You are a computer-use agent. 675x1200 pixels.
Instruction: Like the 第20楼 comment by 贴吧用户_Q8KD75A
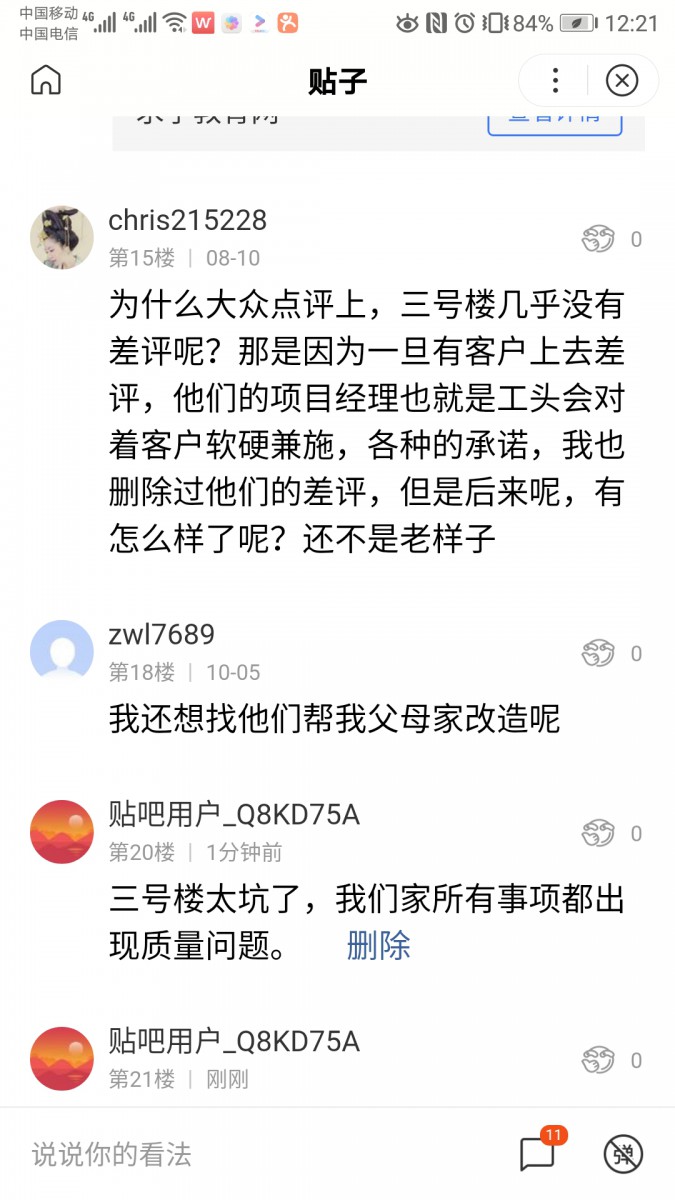click(599, 833)
